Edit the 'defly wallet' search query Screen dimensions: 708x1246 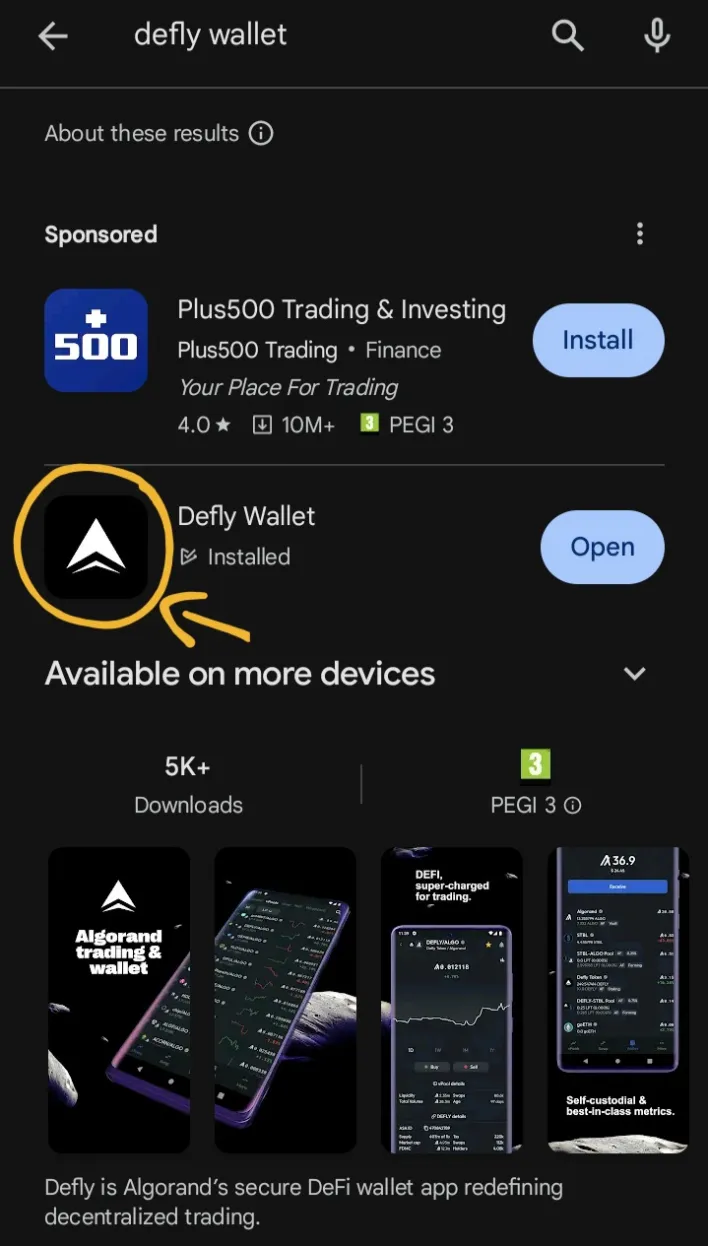tap(300, 36)
